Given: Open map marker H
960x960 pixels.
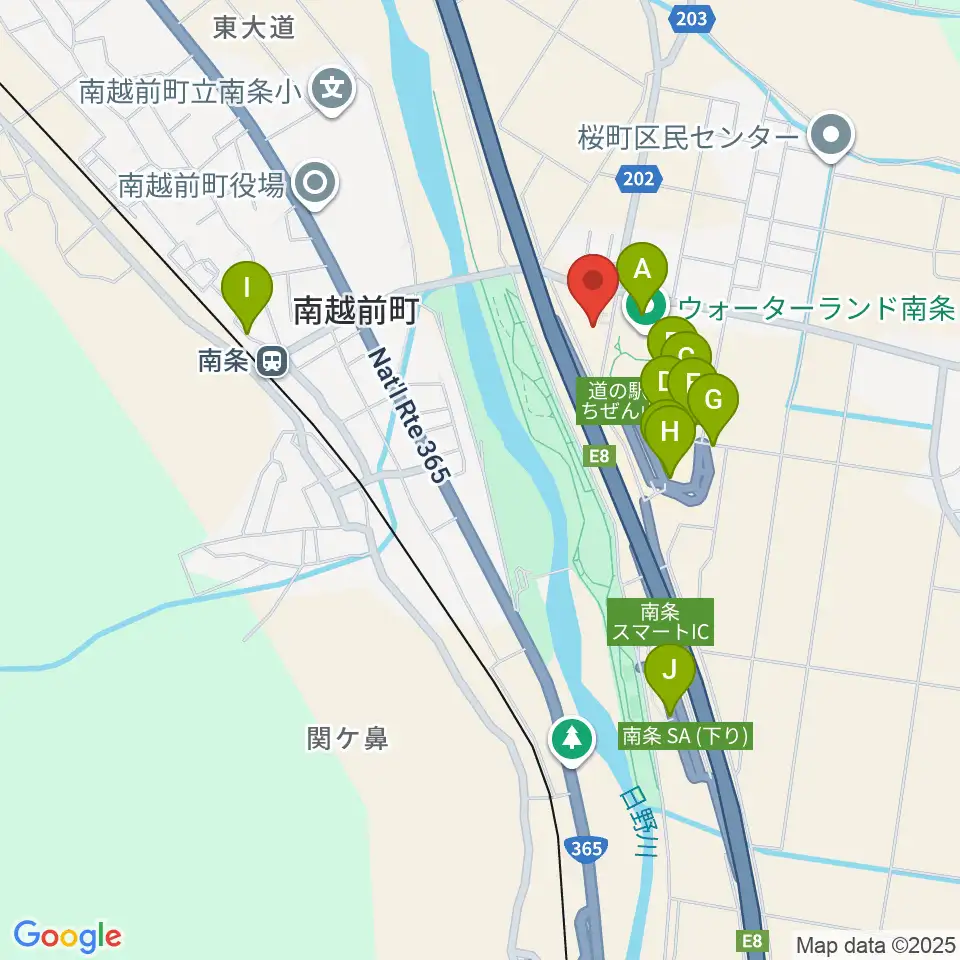Looking at the screenshot, I should [669, 438].
